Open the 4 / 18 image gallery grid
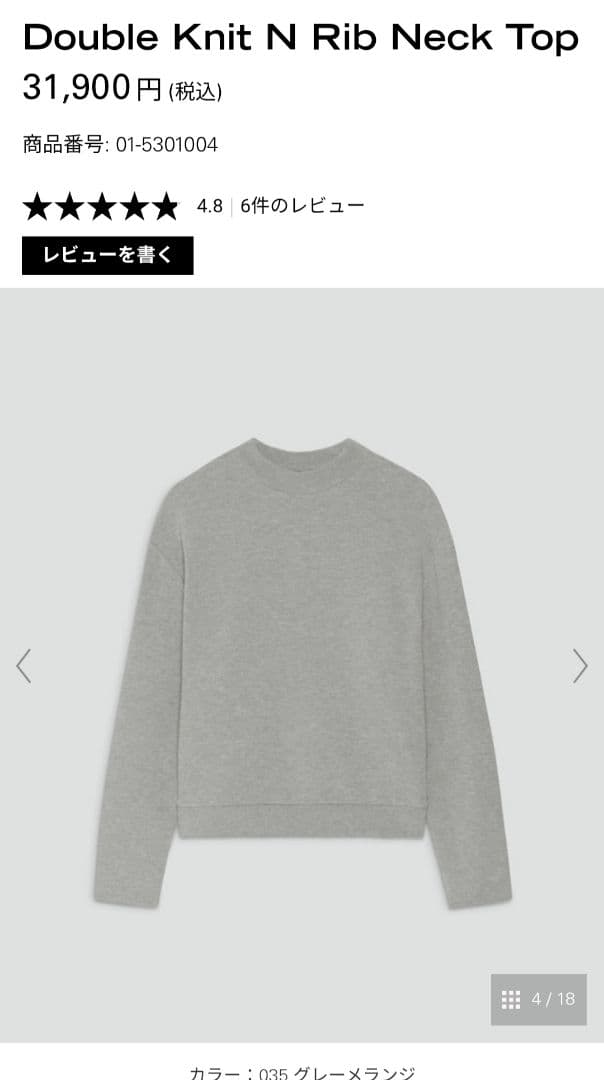 coord(538,999)
